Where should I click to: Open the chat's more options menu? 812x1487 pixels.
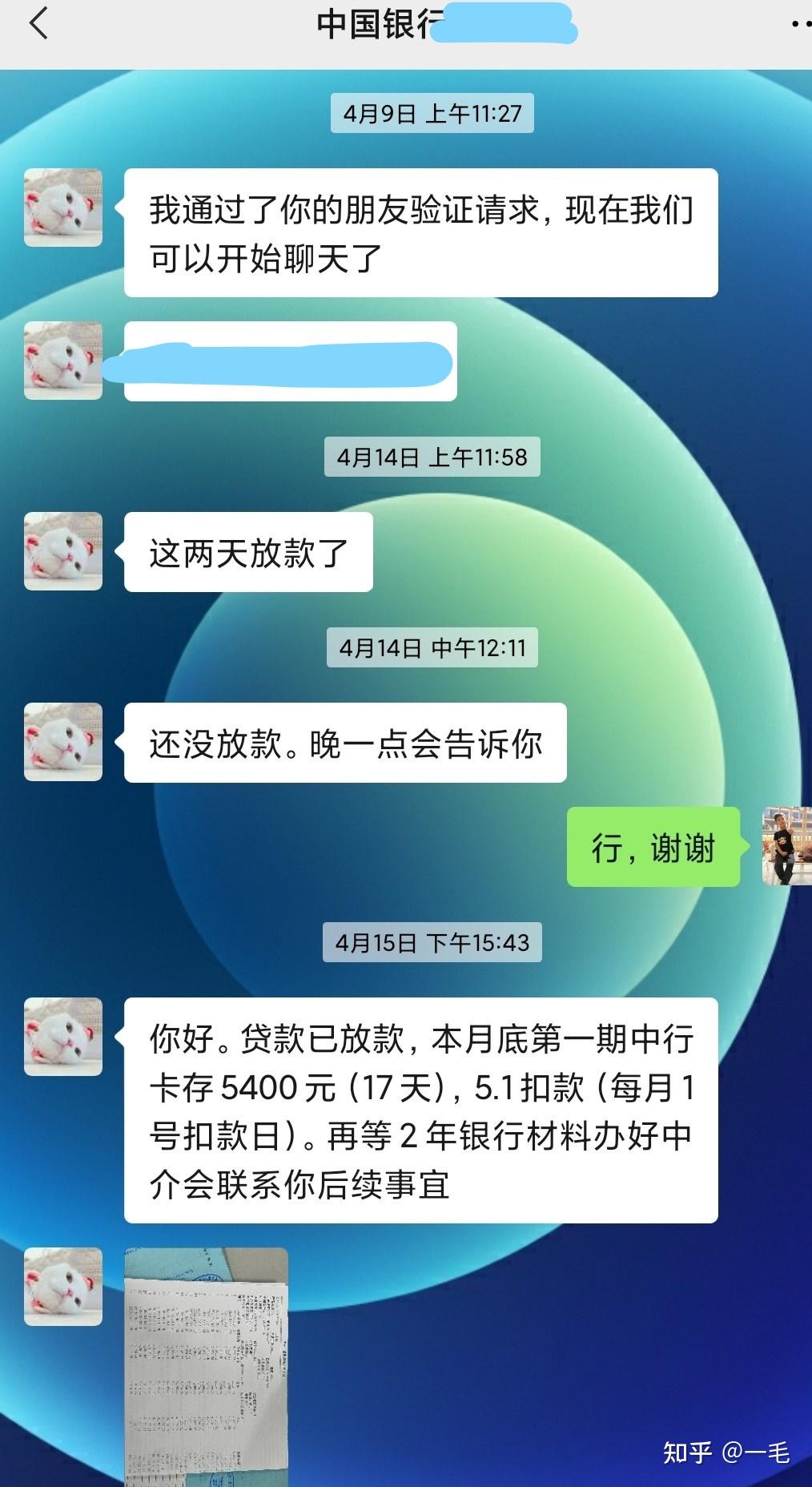click(x=799, y=25)
